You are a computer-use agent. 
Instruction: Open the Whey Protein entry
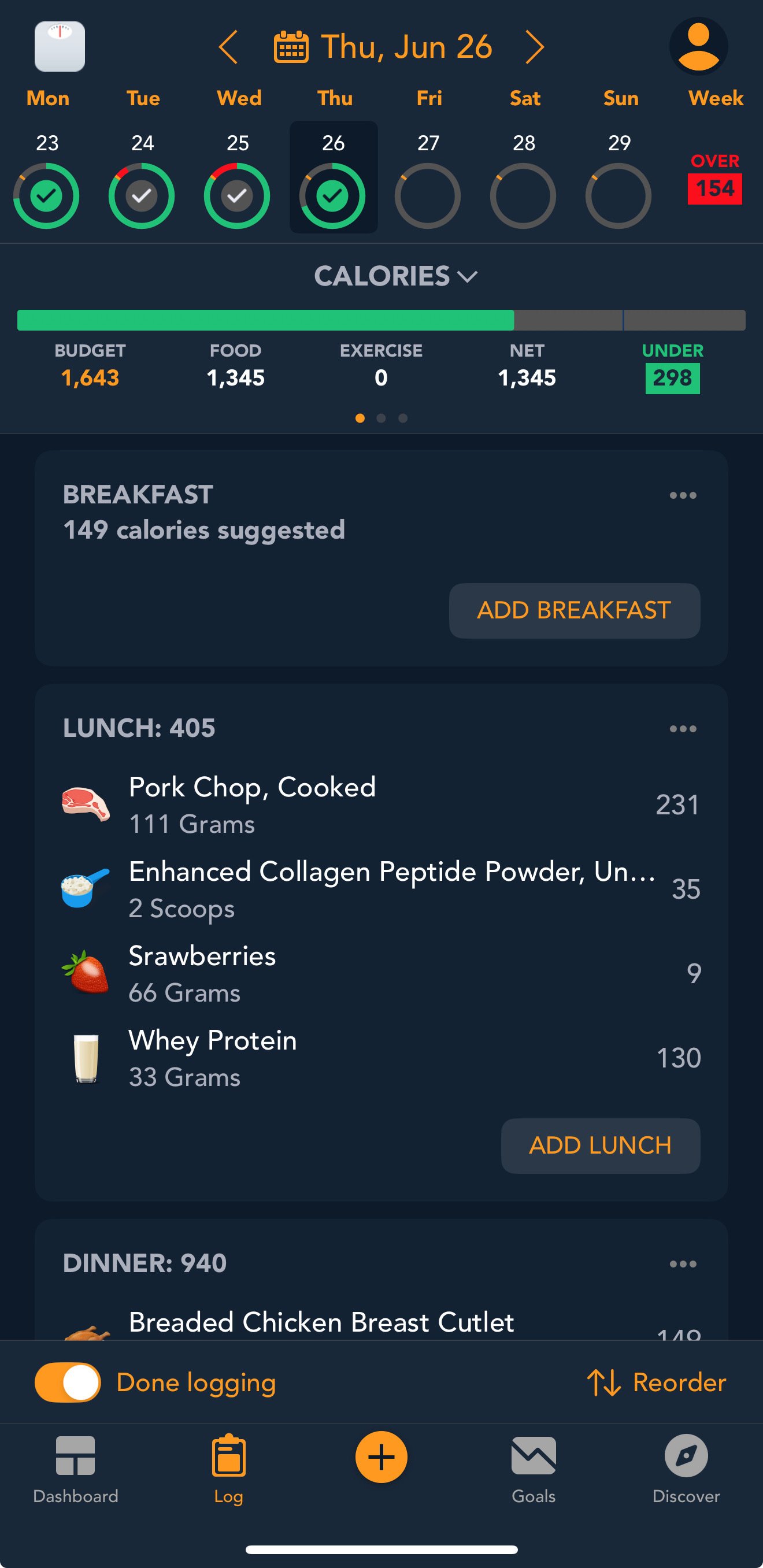tap(381, 1058)
